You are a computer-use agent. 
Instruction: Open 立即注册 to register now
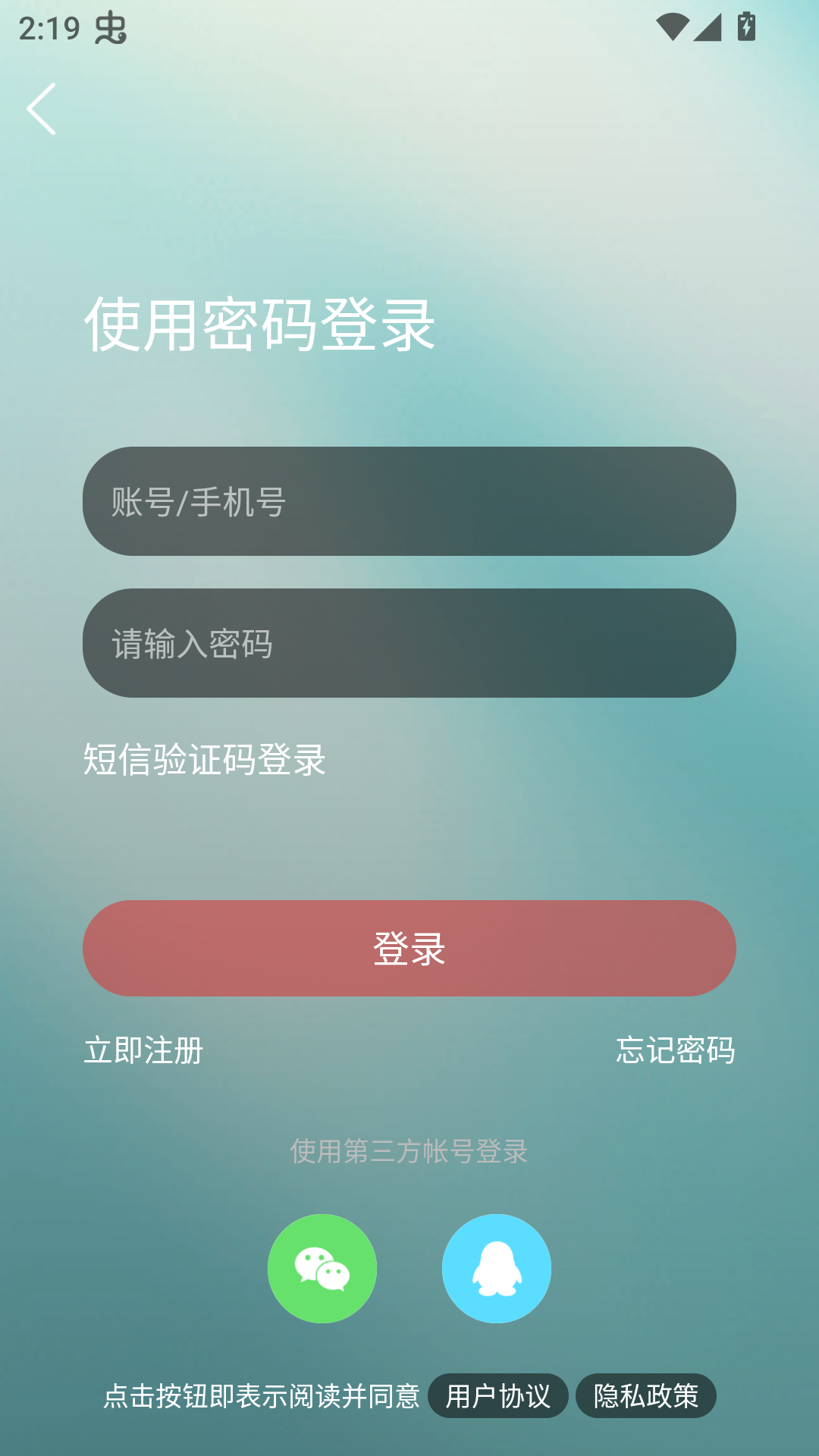coord(143,1051)
